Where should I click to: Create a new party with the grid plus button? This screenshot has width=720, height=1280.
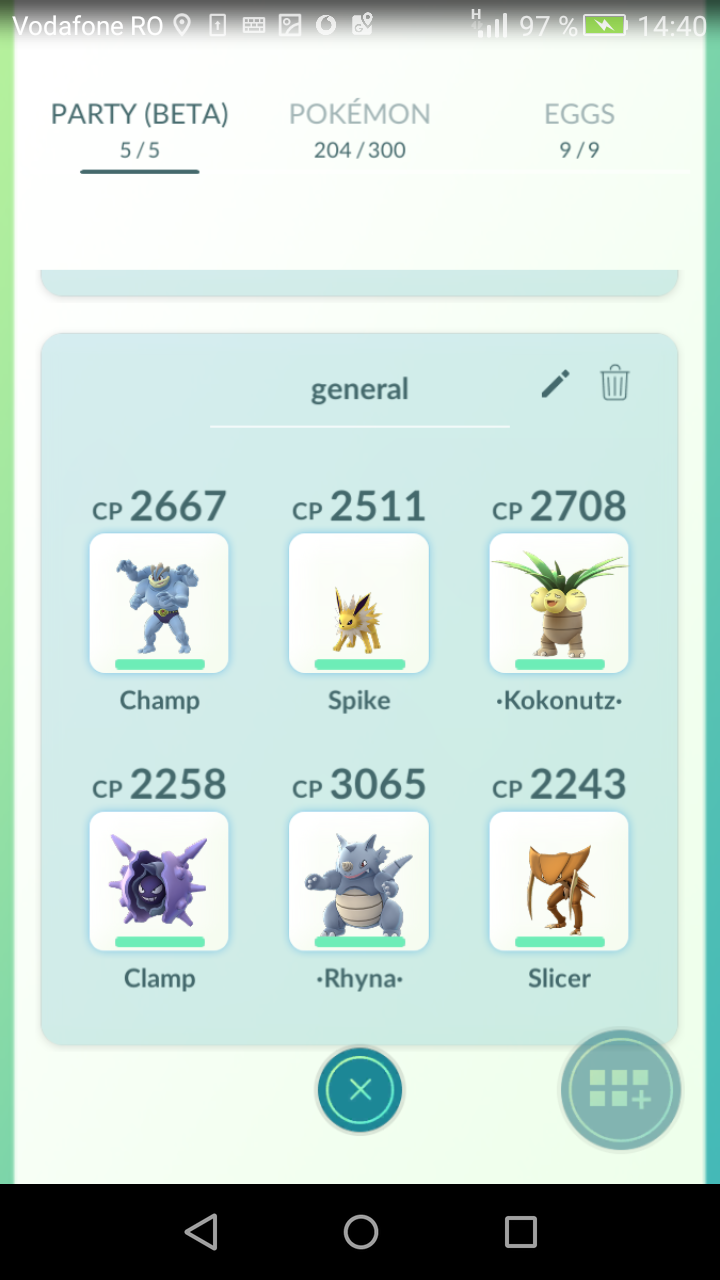point(620,1090)
